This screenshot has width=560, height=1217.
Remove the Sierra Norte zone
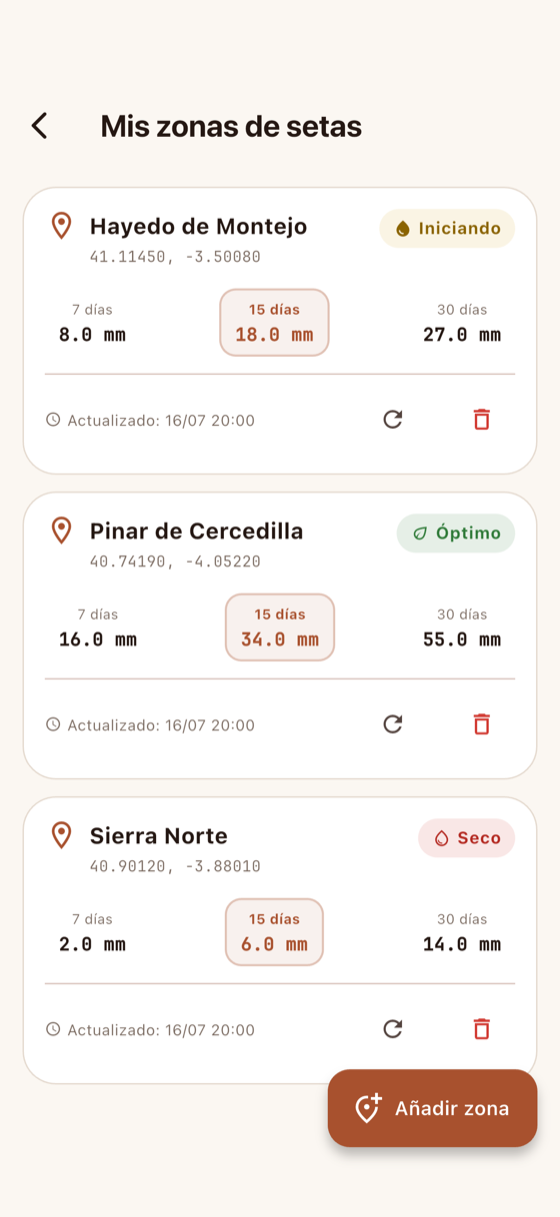coord(482,1029)
